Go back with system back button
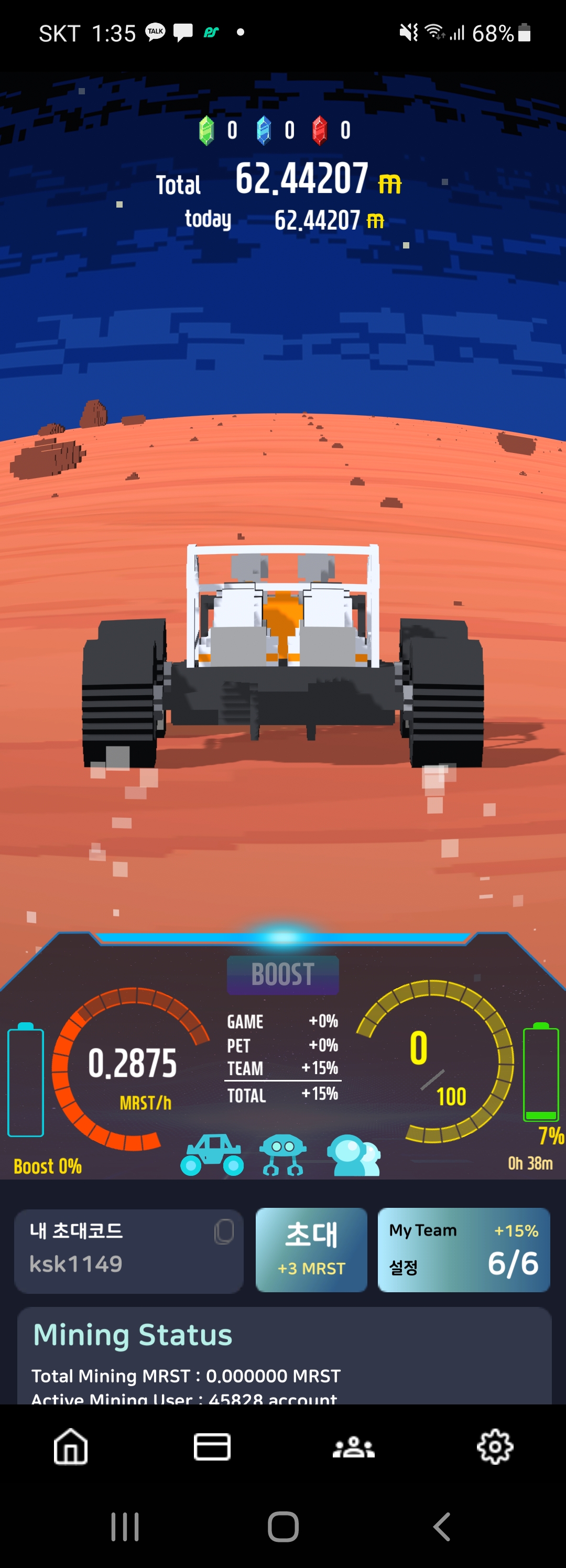Screen dimensions: 566x1568 click(x=442, y=1527)
